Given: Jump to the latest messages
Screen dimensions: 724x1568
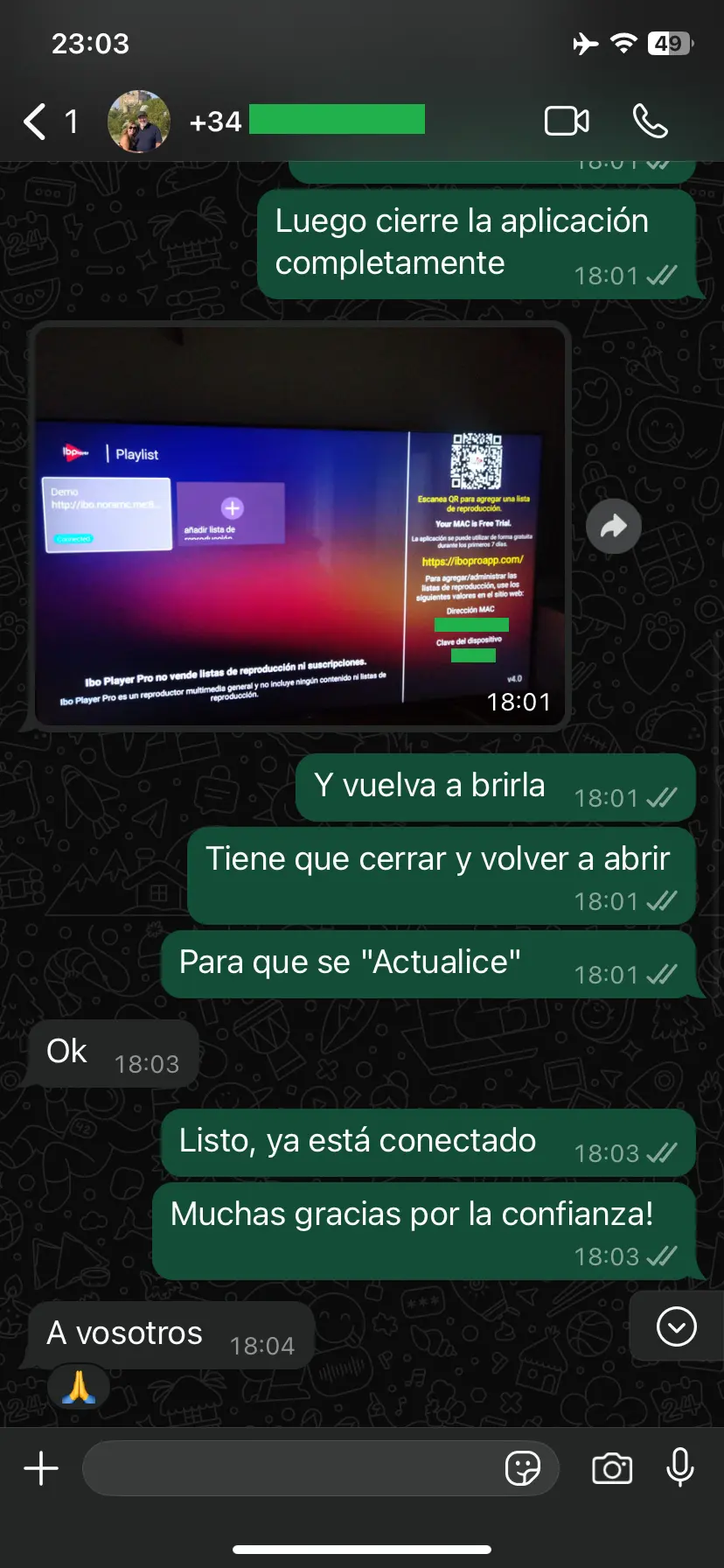Looking at the screenshot, I should (x=676, y=1326).
